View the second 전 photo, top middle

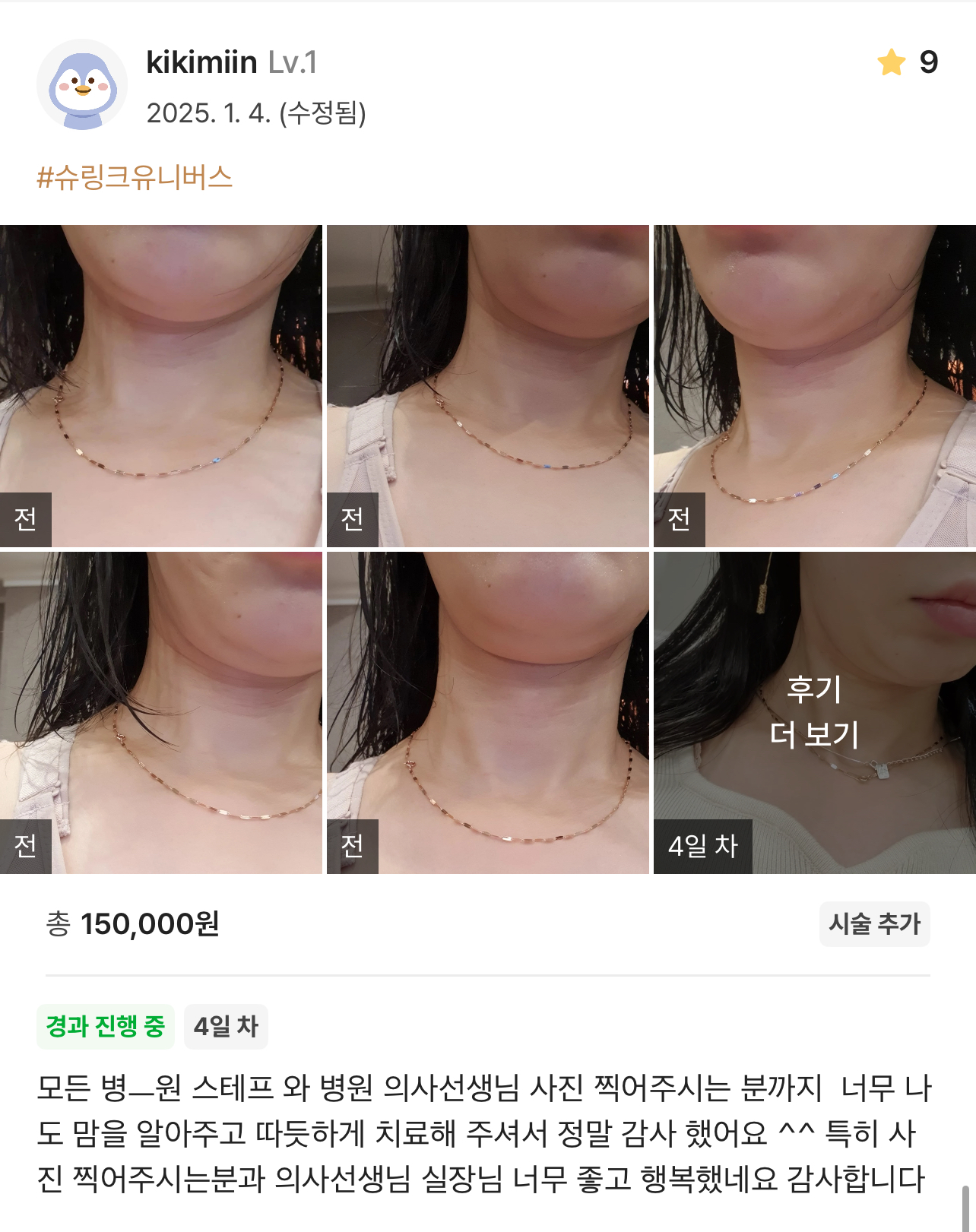[x=487, y=385]
